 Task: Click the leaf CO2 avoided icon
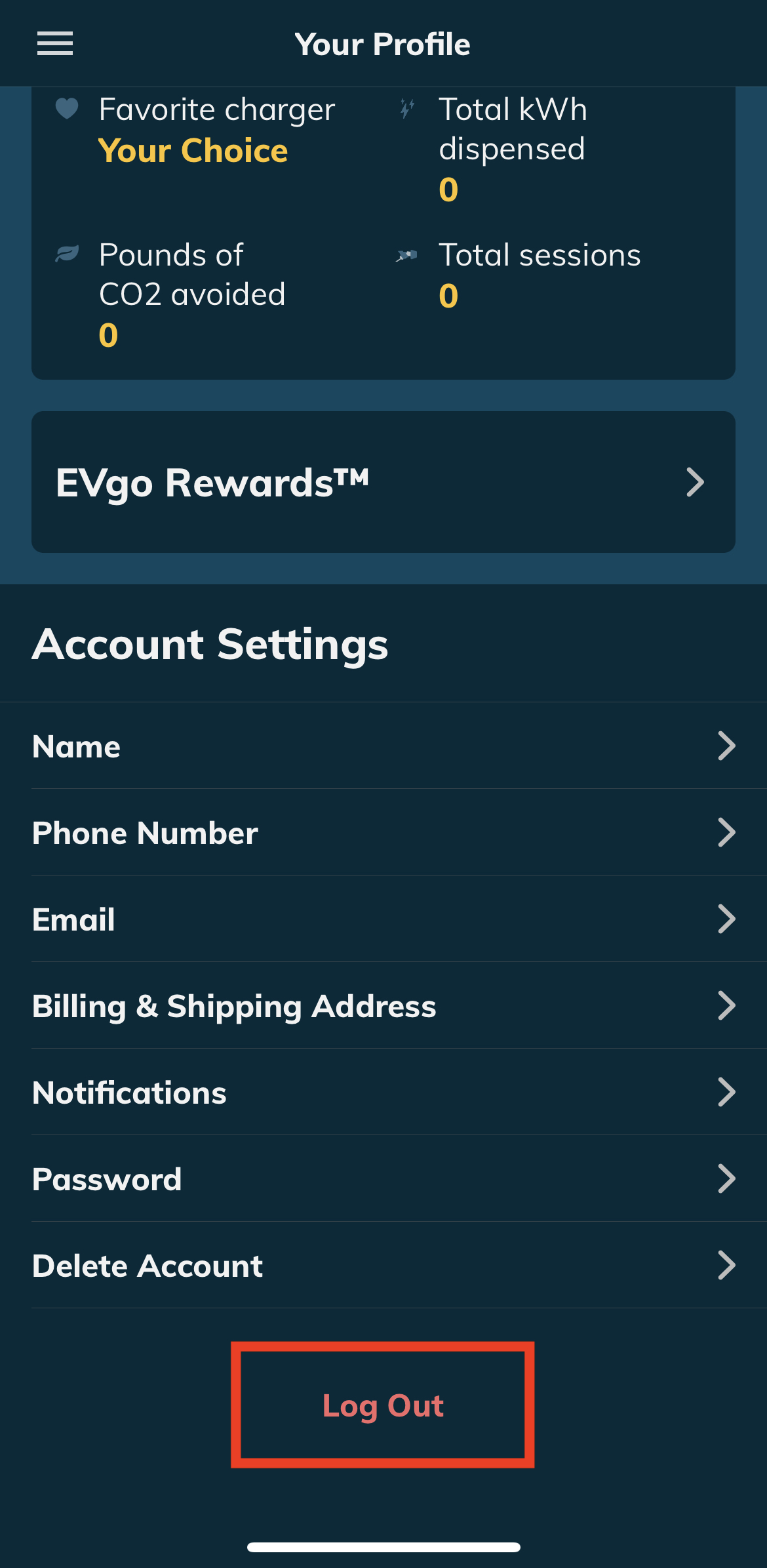(x=66, y=254)
